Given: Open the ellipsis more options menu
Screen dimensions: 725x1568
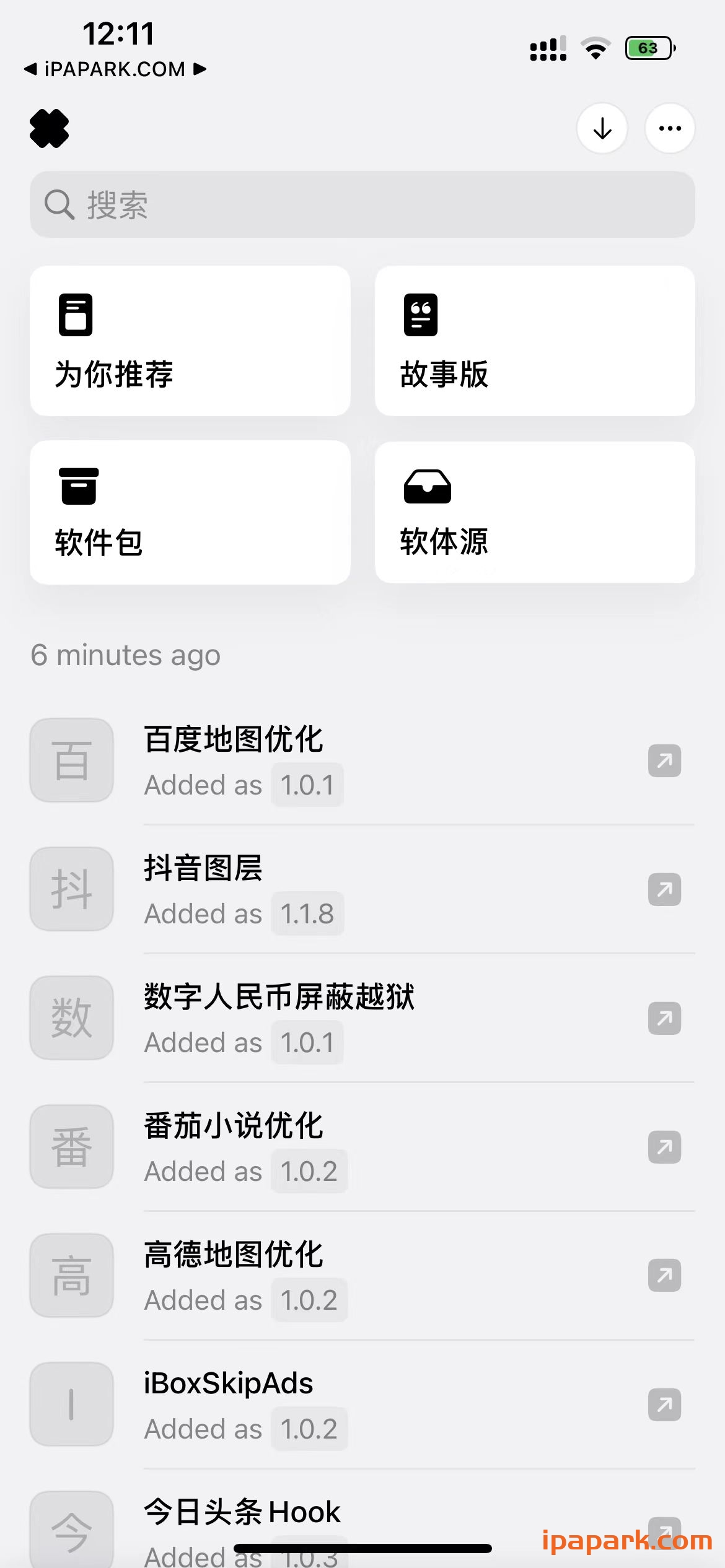Looking at the screenshot, I should pos(670,128).
